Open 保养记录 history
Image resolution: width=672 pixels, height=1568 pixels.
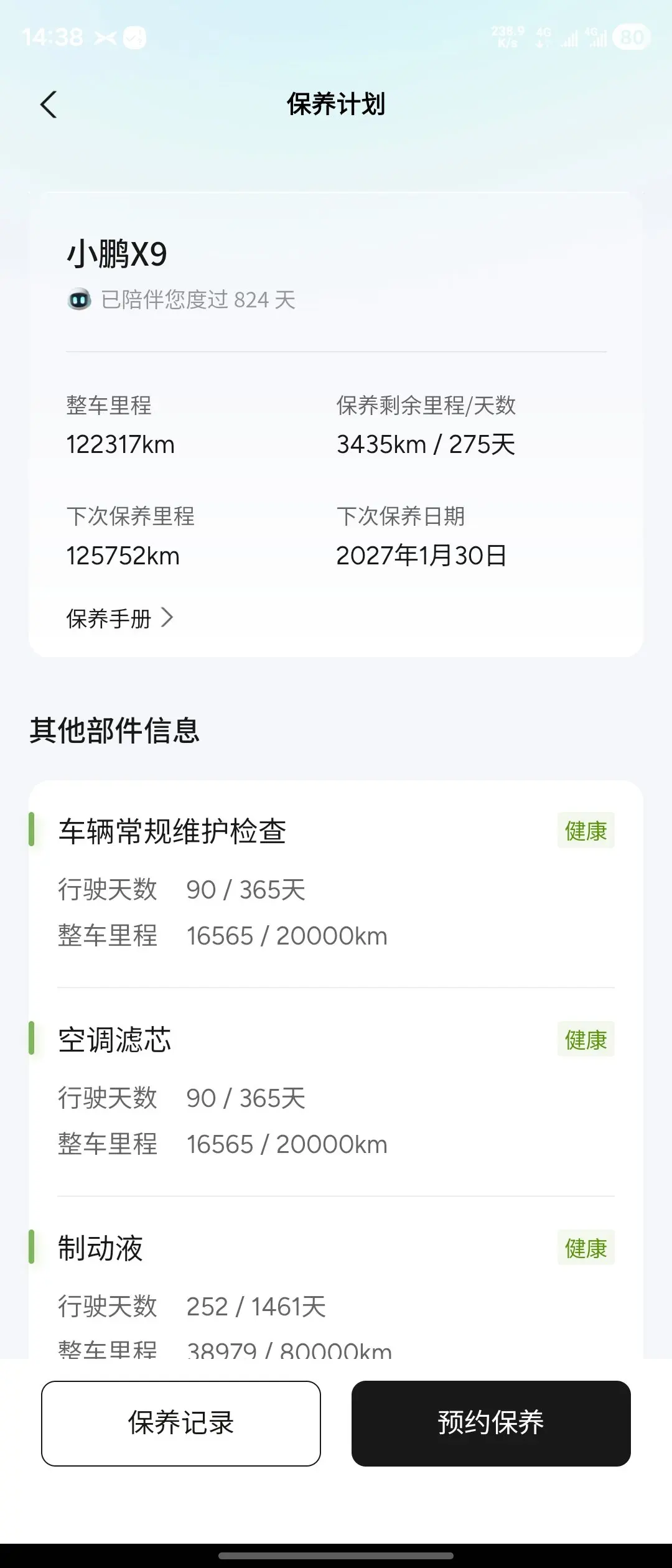coord(181,1423)
